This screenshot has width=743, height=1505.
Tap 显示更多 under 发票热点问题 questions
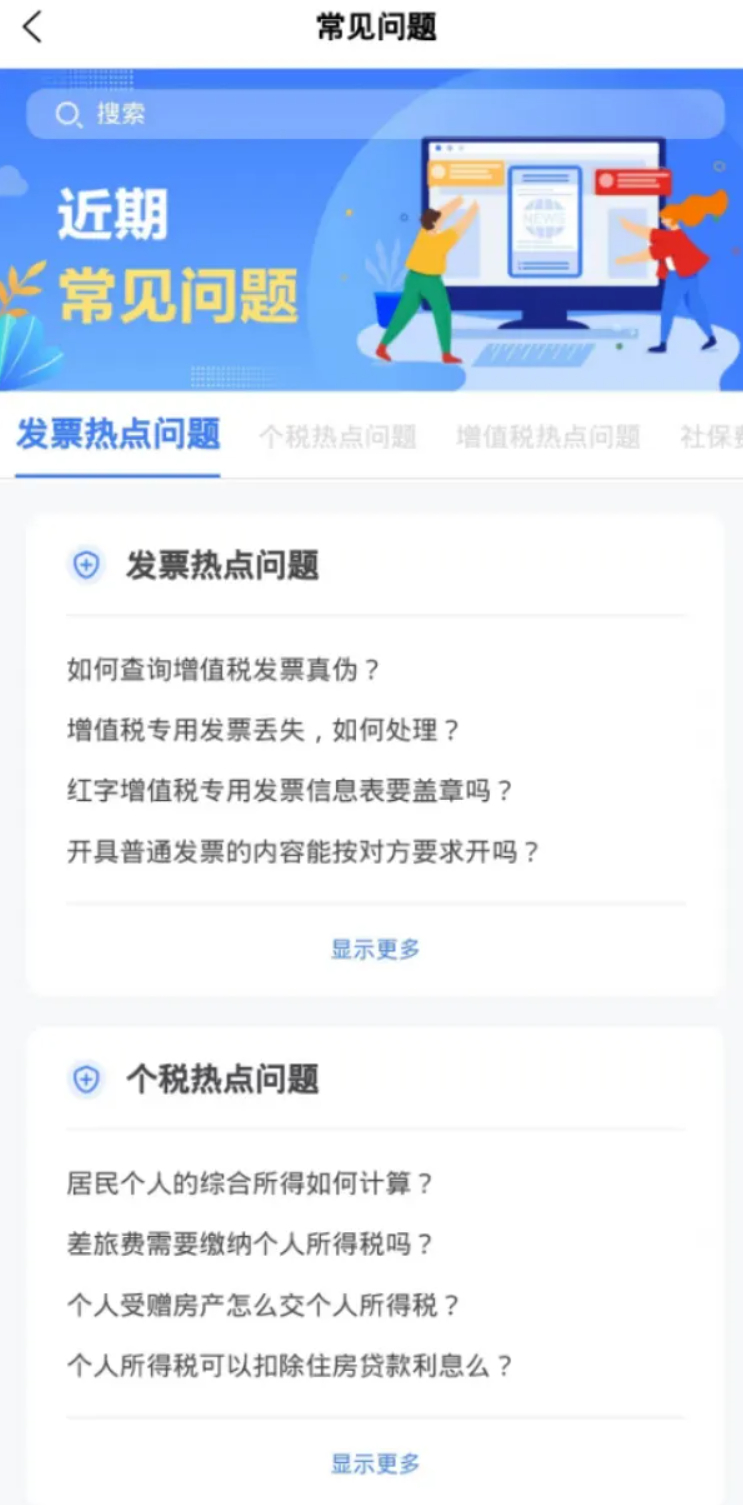click(x=375, y=949)
